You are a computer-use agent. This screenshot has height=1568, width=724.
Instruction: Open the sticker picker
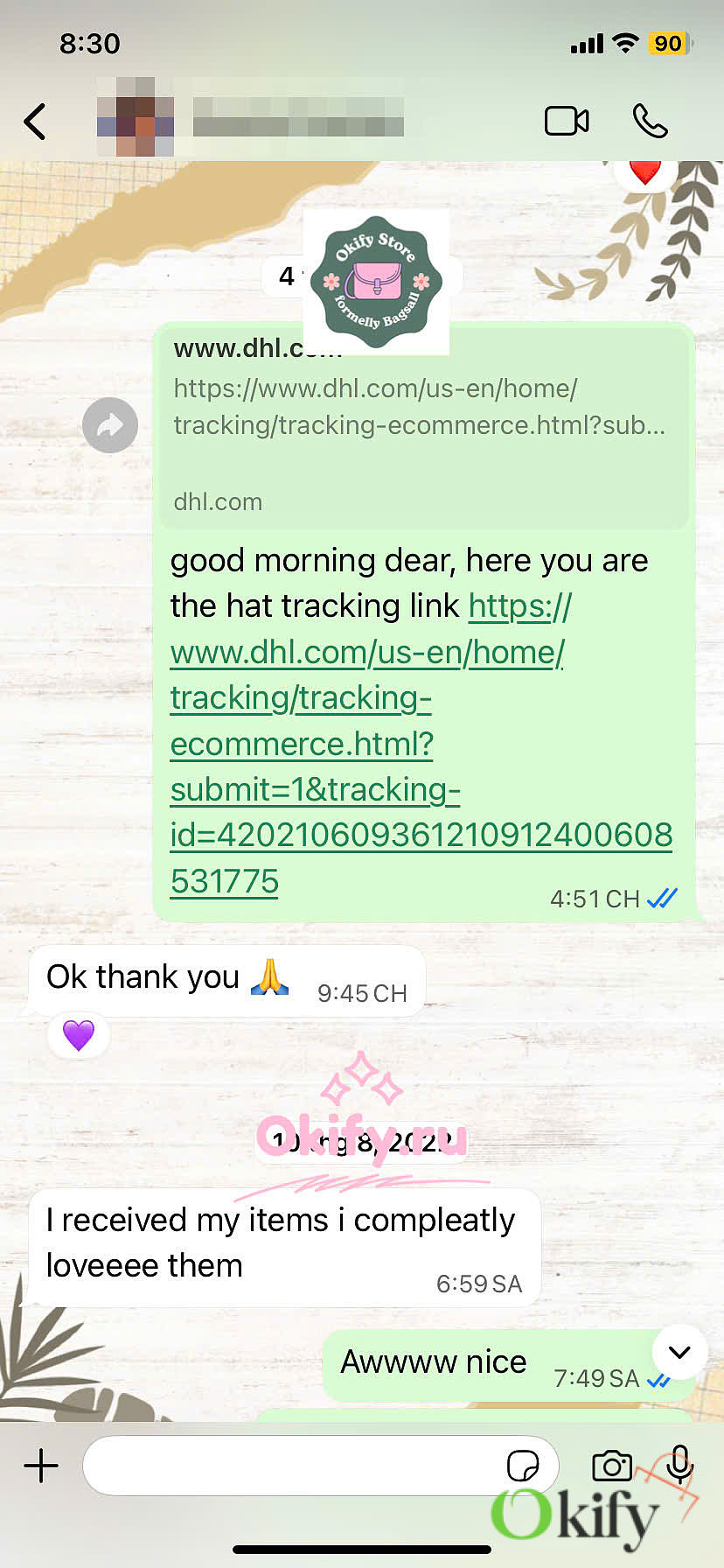(x=522, y=1466)
